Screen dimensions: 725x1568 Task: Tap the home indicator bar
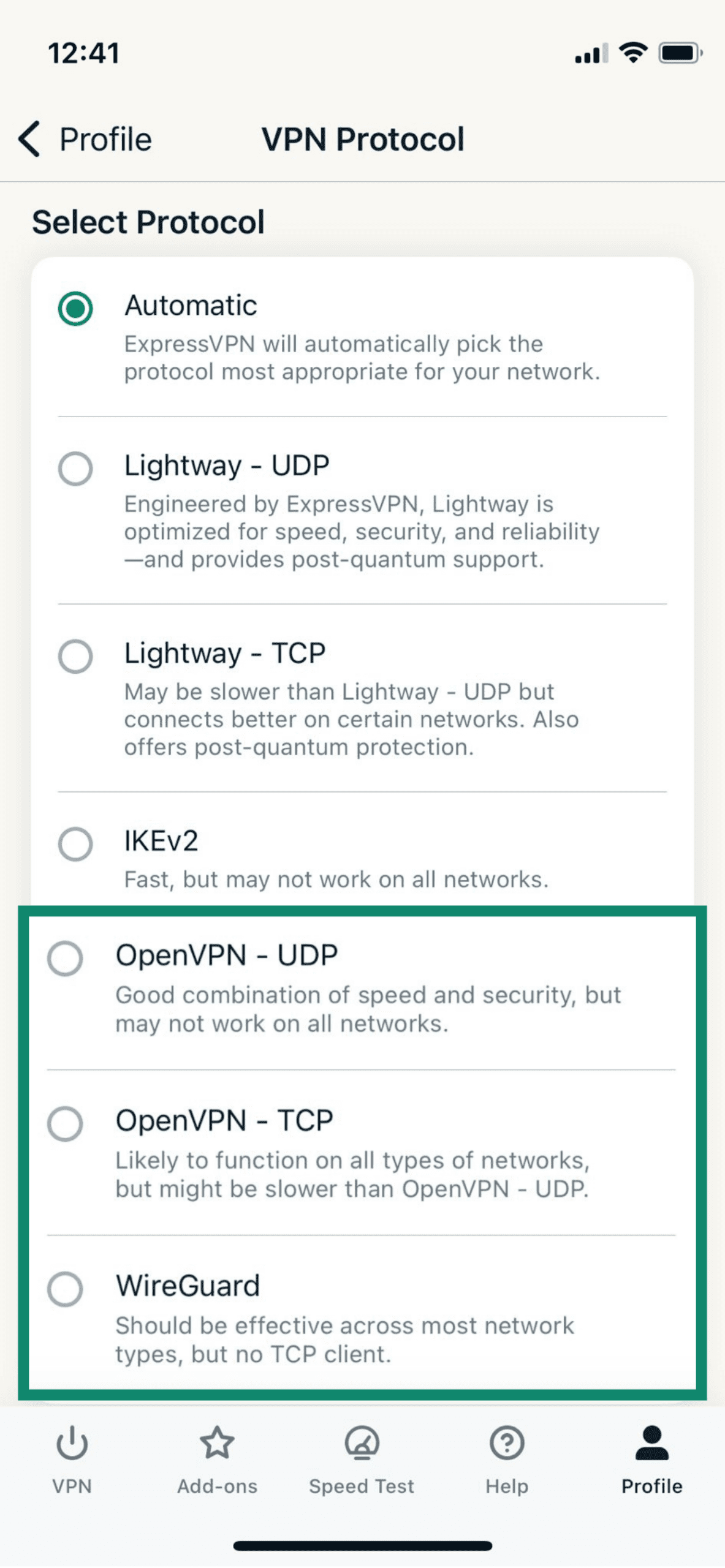[x=362, y=1547]
